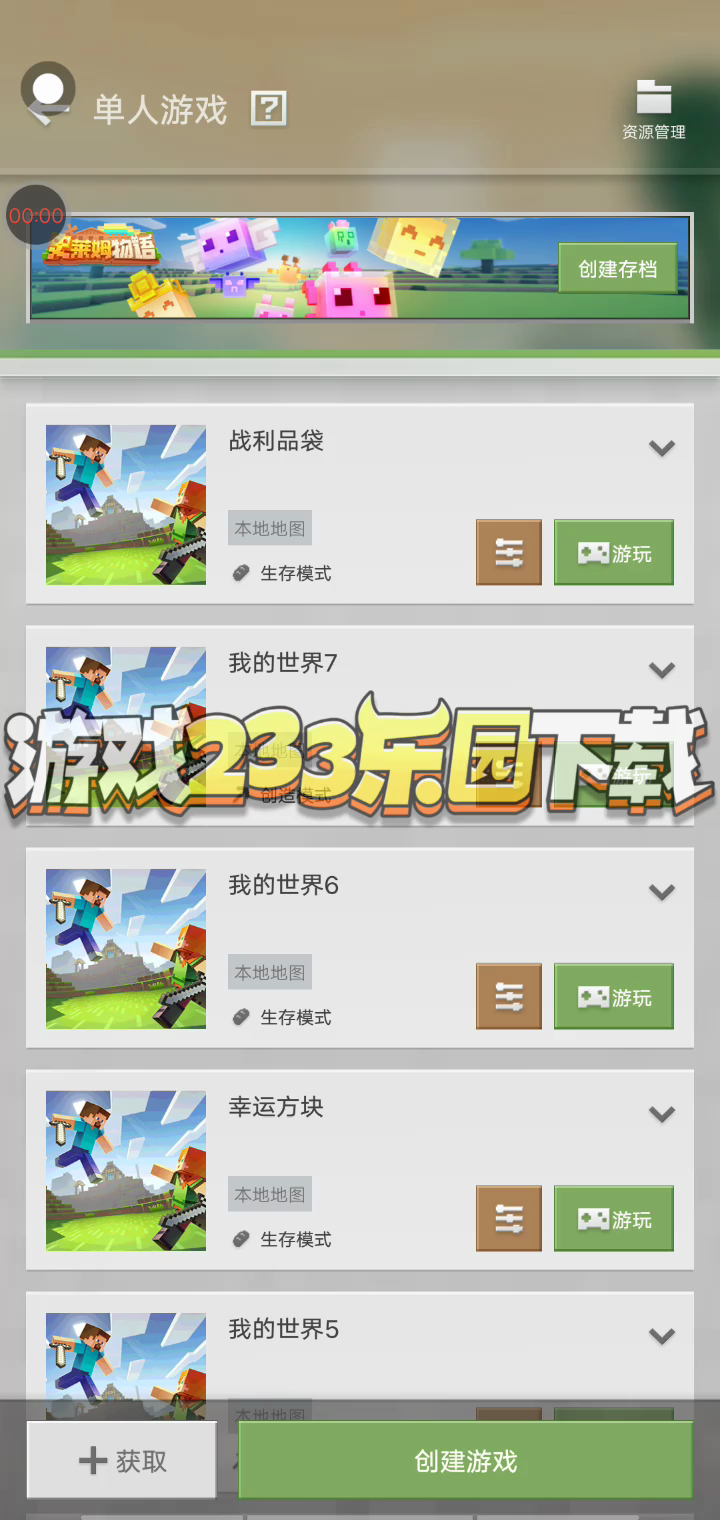
Task: Expand the 幸运方块 card chevron
Action: [x=661, y=1114]
